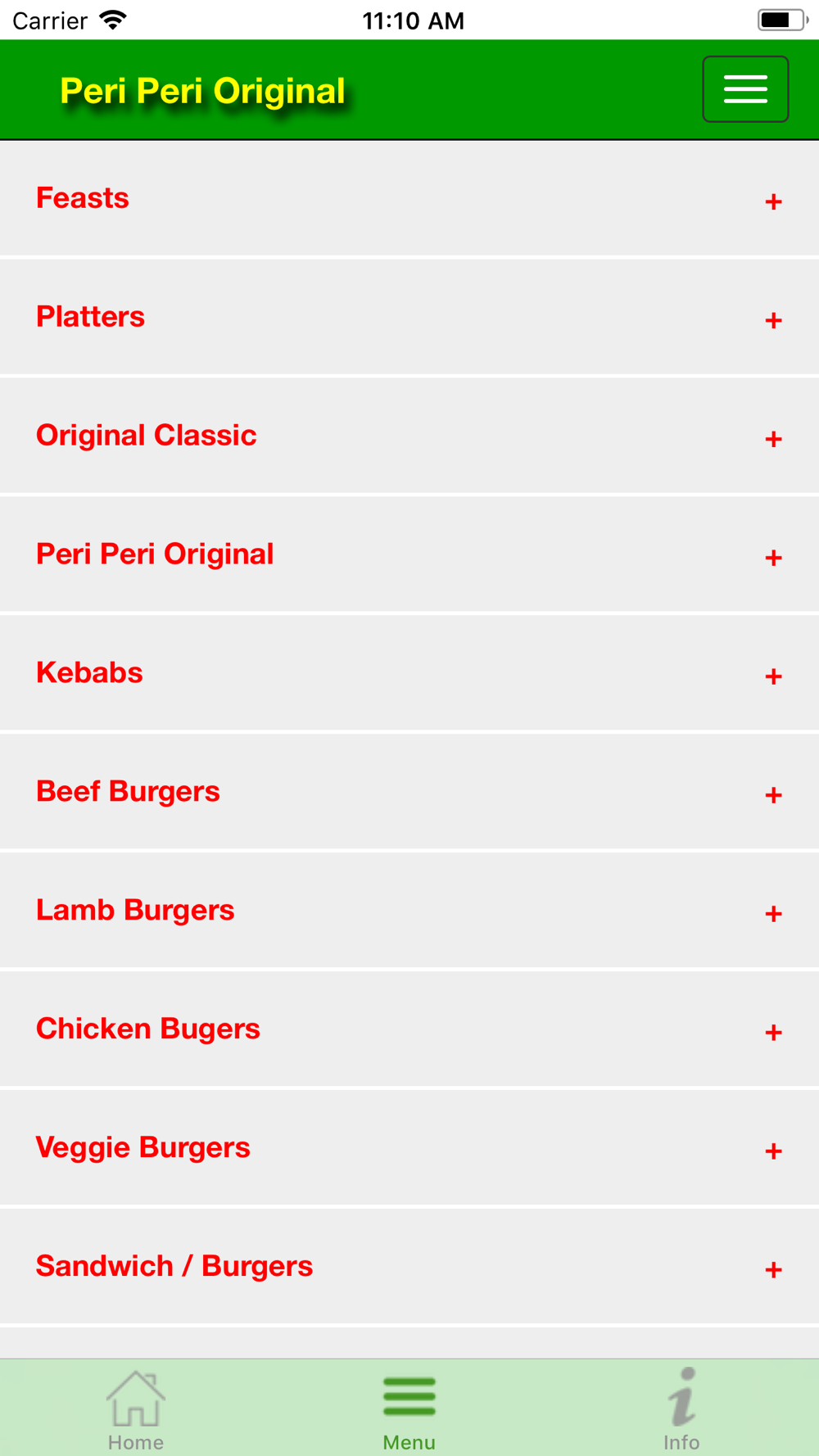Go to the Home tab
Image resolution: width=819 pixels, height=1456 pixels.
tap(136, 1409)
